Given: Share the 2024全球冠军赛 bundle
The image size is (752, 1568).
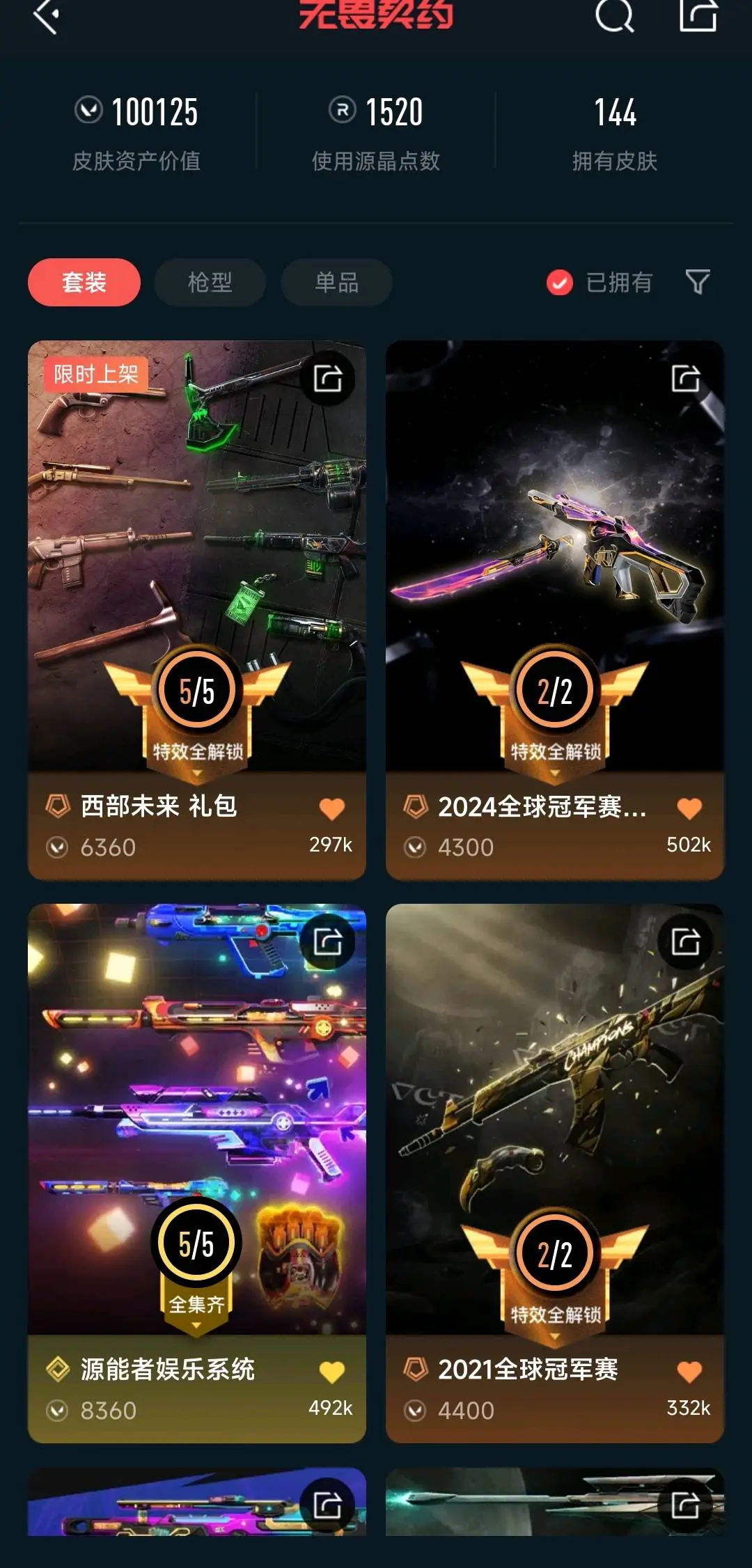Looking at the screenshot, I should [686, 379].
